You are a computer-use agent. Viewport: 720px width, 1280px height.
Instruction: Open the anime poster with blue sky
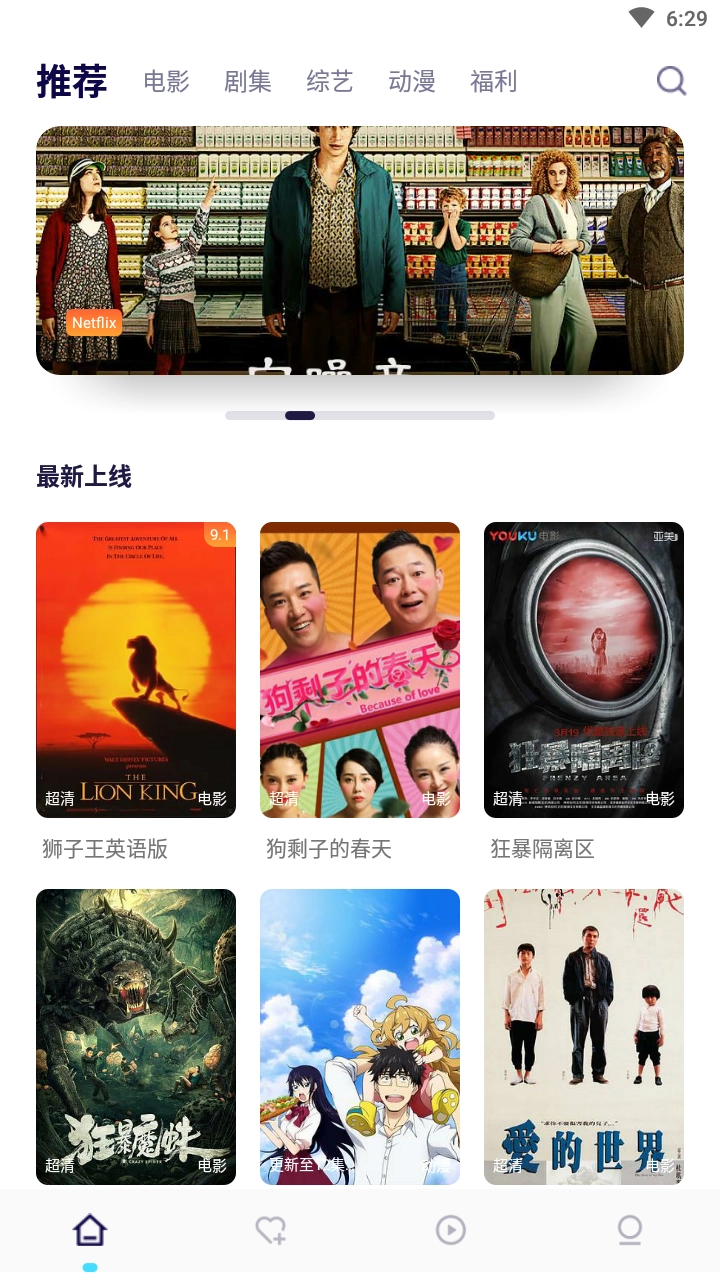tap(360, 1036)
